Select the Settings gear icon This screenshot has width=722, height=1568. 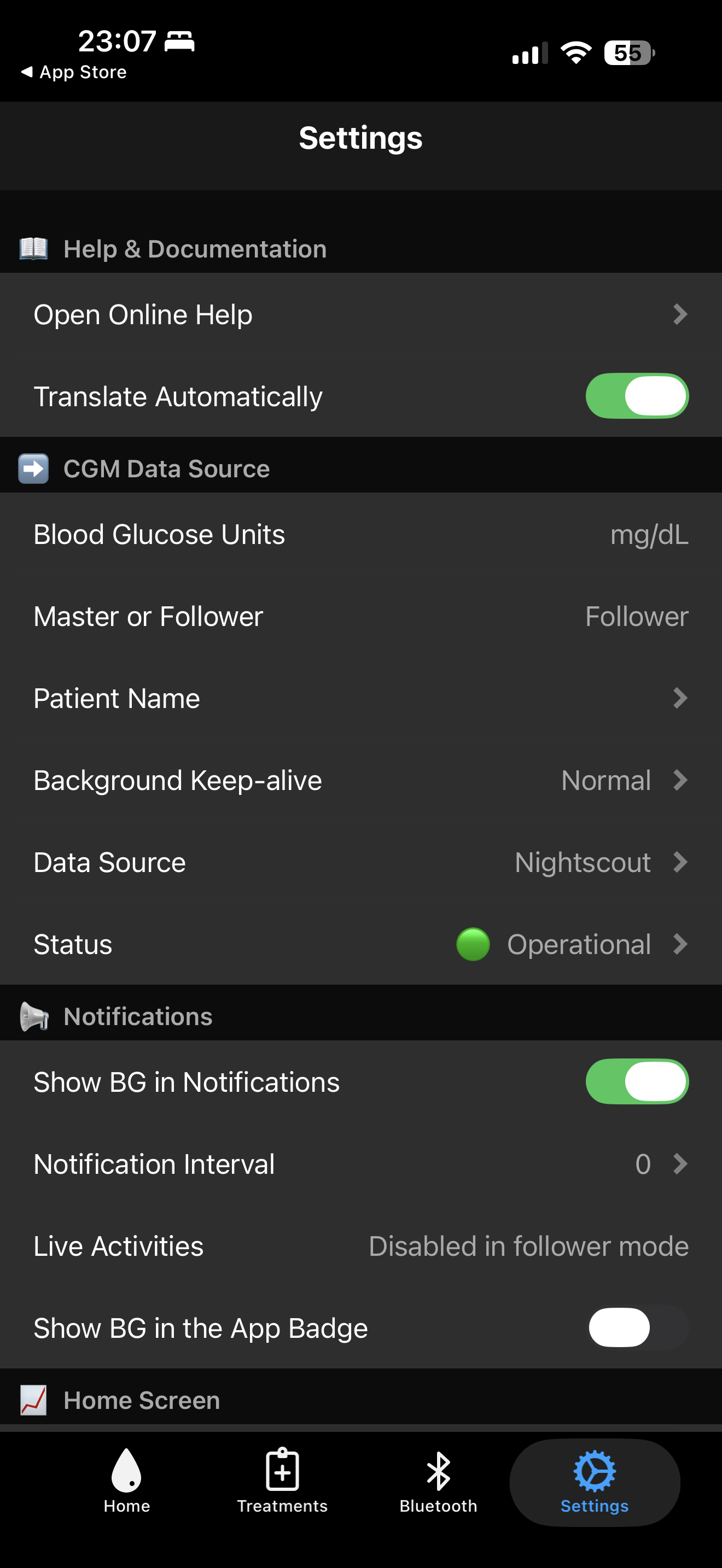pyautogui.click(x=594, y=1476)
